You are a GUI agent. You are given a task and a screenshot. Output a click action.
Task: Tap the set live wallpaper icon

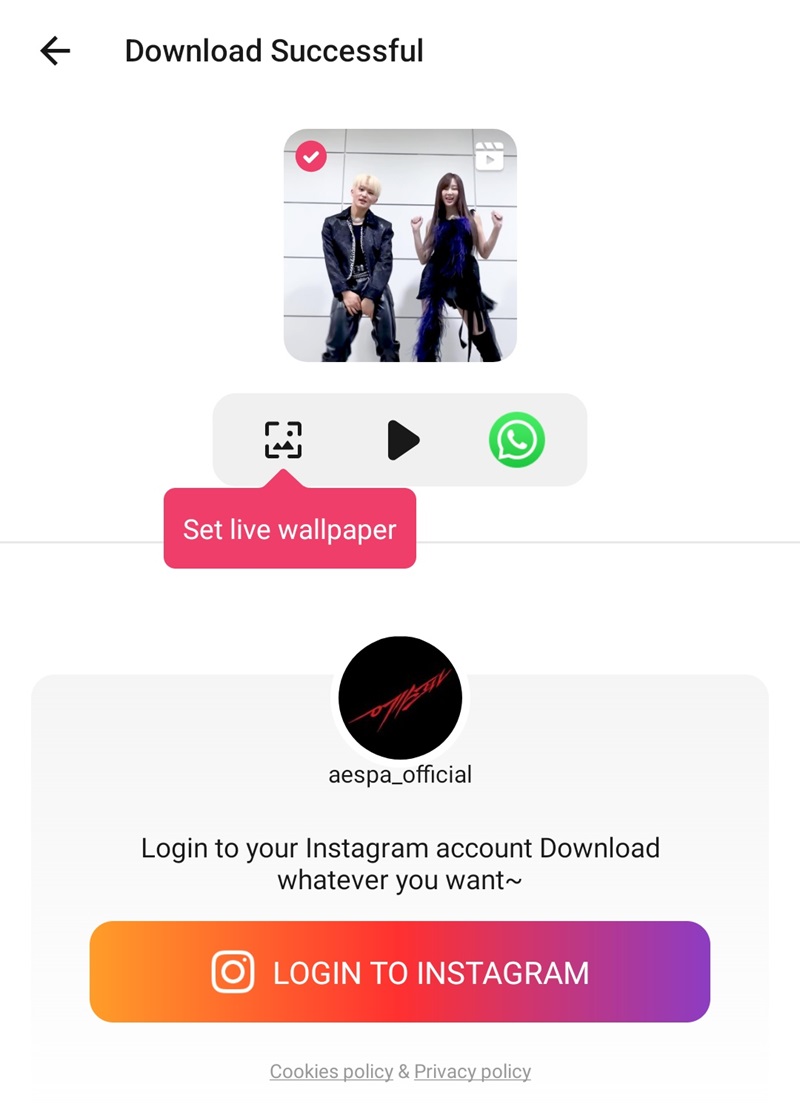point(283,440)
